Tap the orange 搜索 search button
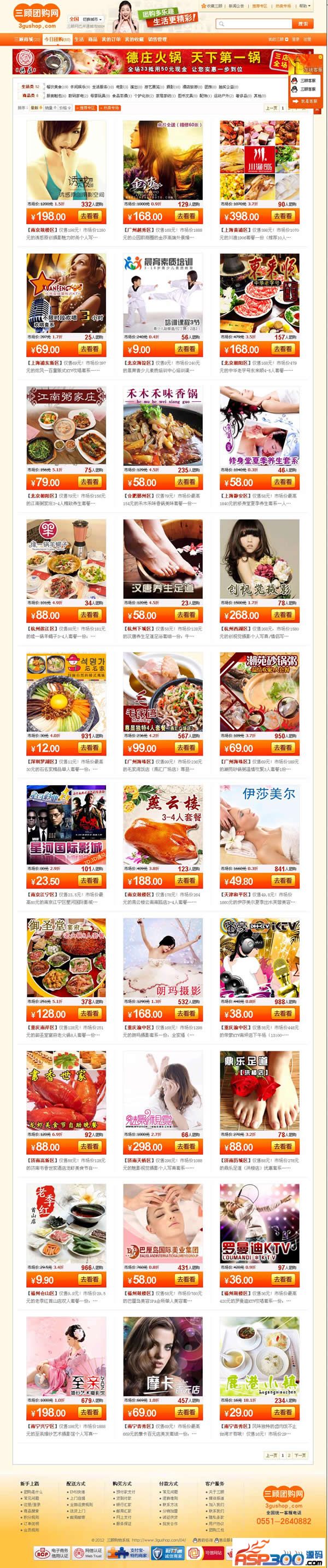The width and height of the screenshot is (328, 1568). click(303, 24)
